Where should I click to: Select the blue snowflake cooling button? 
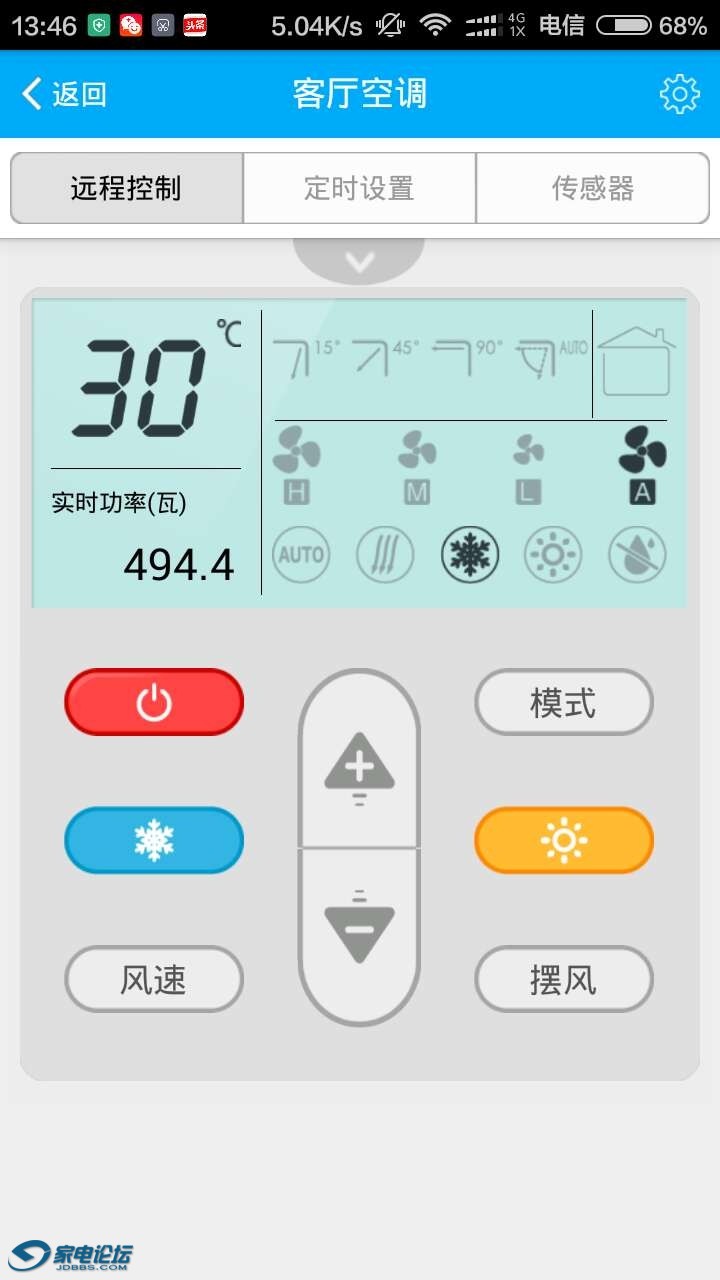(x=154, y=840)
